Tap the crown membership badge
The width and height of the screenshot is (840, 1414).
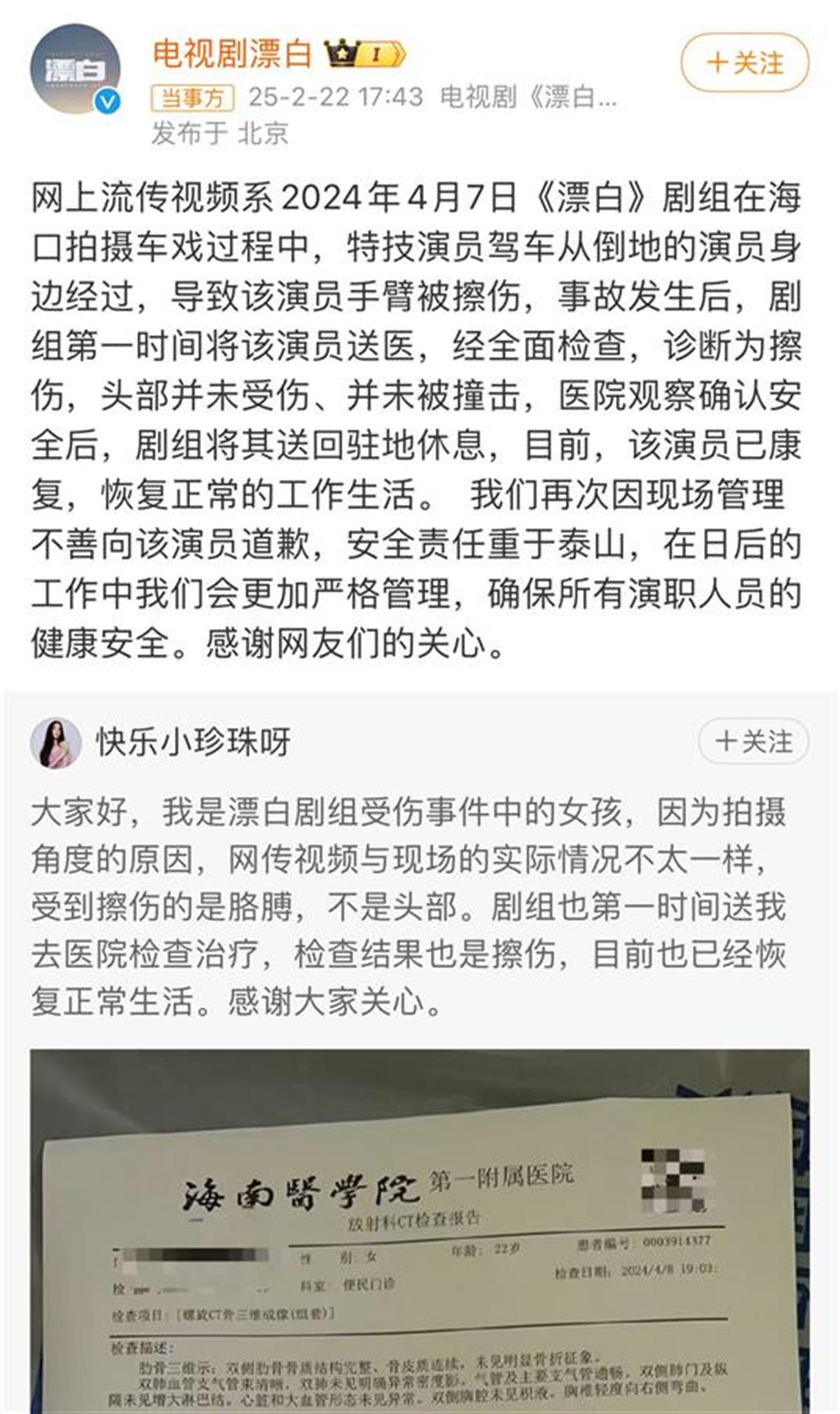pos(365,54)
